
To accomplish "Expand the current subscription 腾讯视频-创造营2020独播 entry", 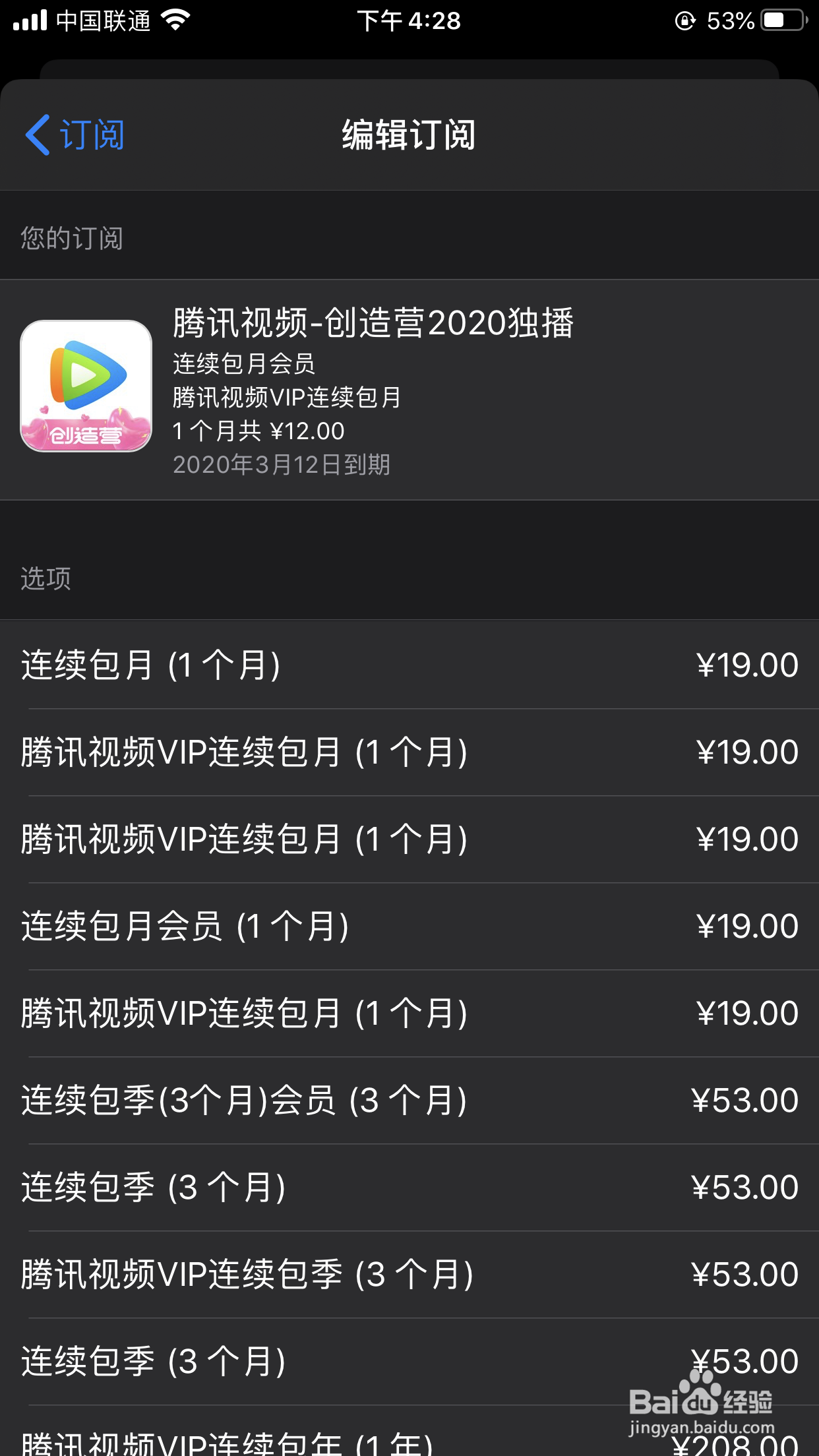I will 409,386.
